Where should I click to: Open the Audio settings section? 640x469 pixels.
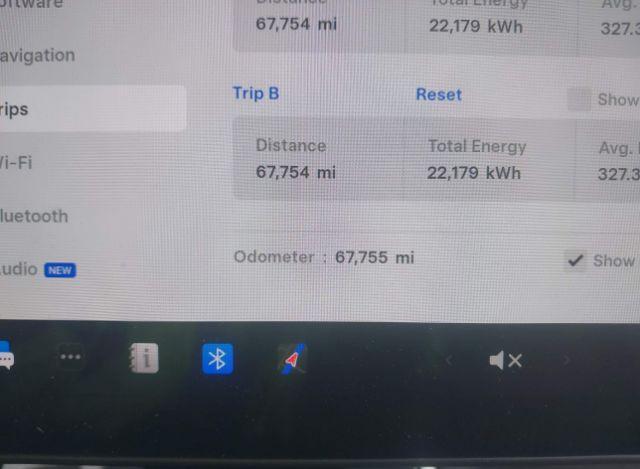pos(20,269)
